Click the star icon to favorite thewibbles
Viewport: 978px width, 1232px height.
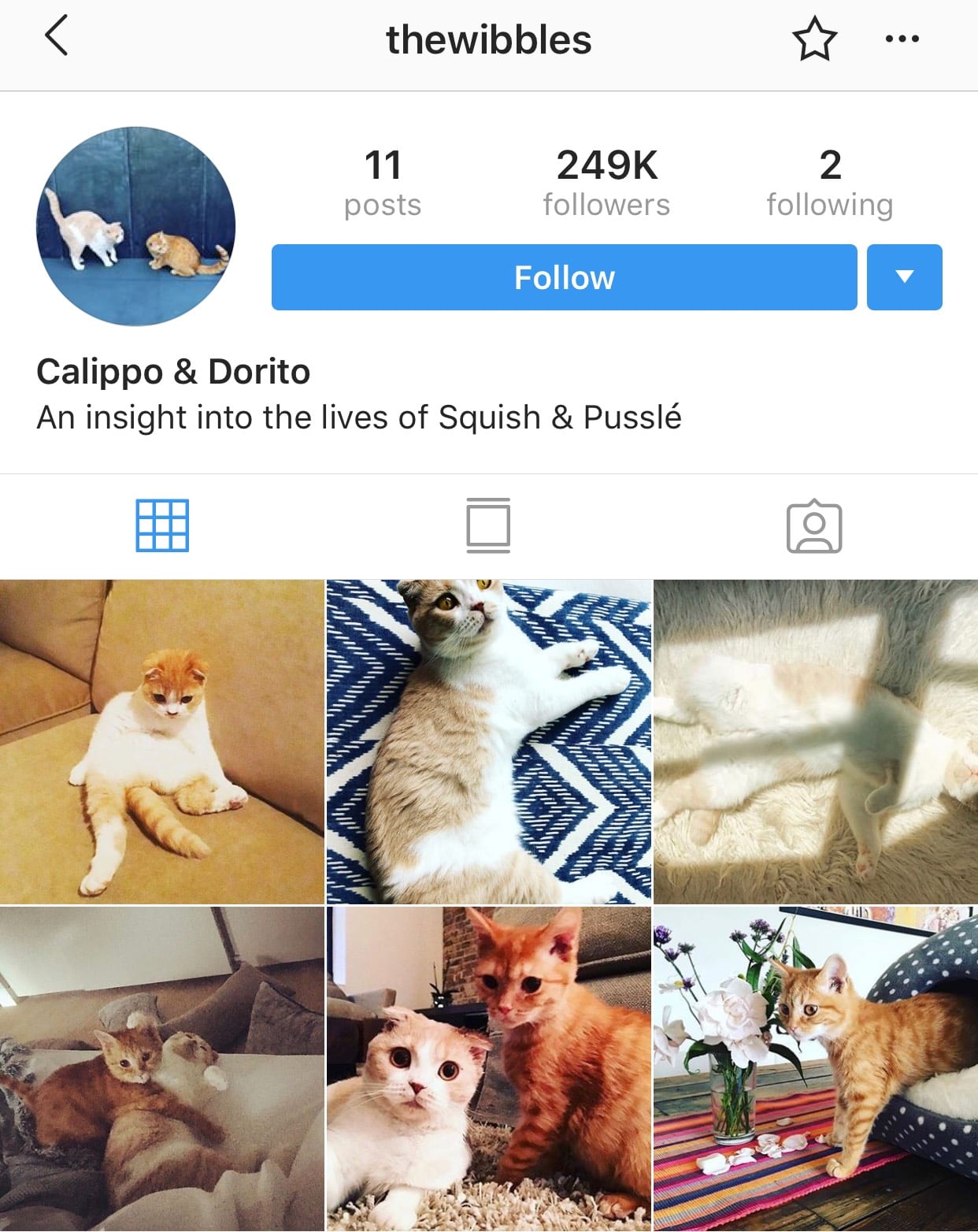pos(814,38)
